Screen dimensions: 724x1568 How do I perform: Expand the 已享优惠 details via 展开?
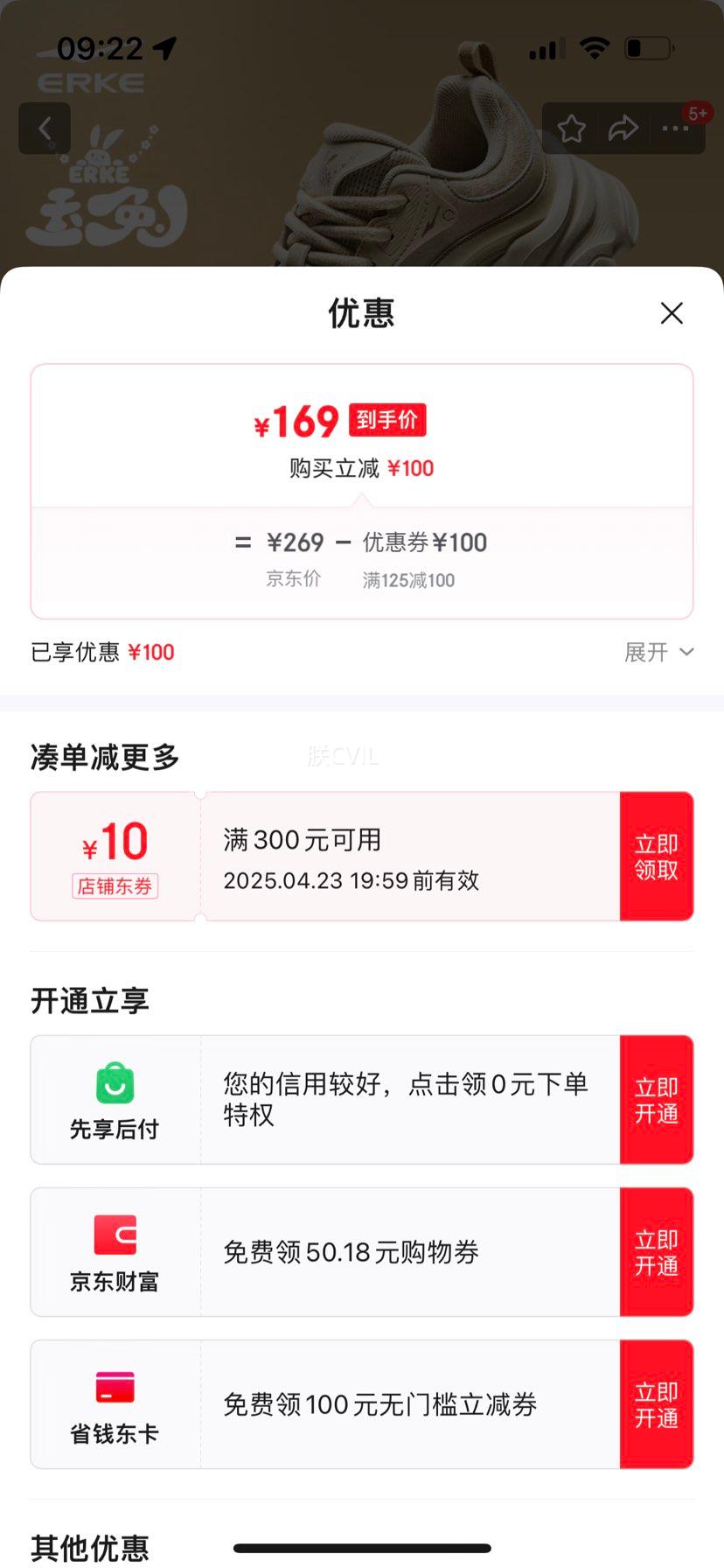click(658, 652)
